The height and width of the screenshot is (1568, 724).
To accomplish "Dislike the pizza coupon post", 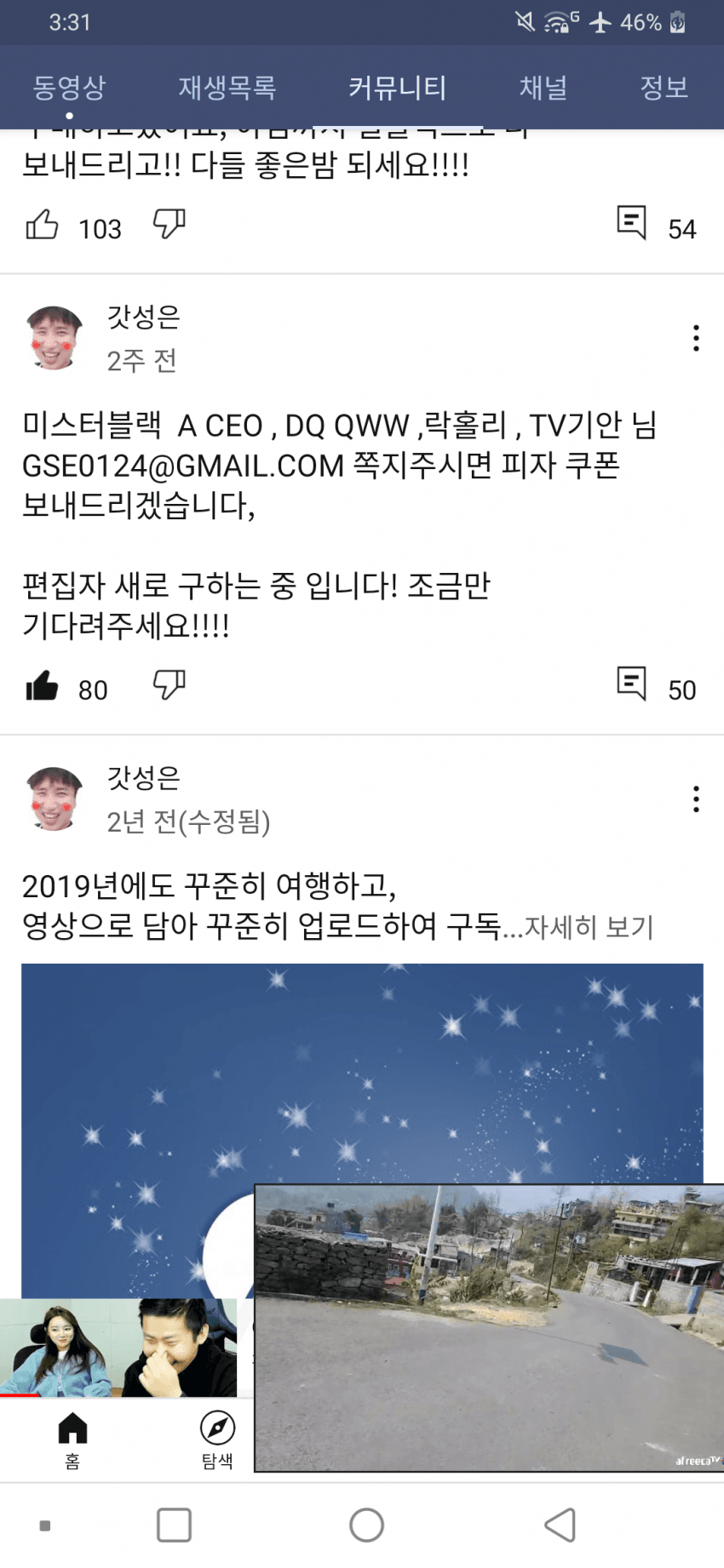I will coord(169,684).
